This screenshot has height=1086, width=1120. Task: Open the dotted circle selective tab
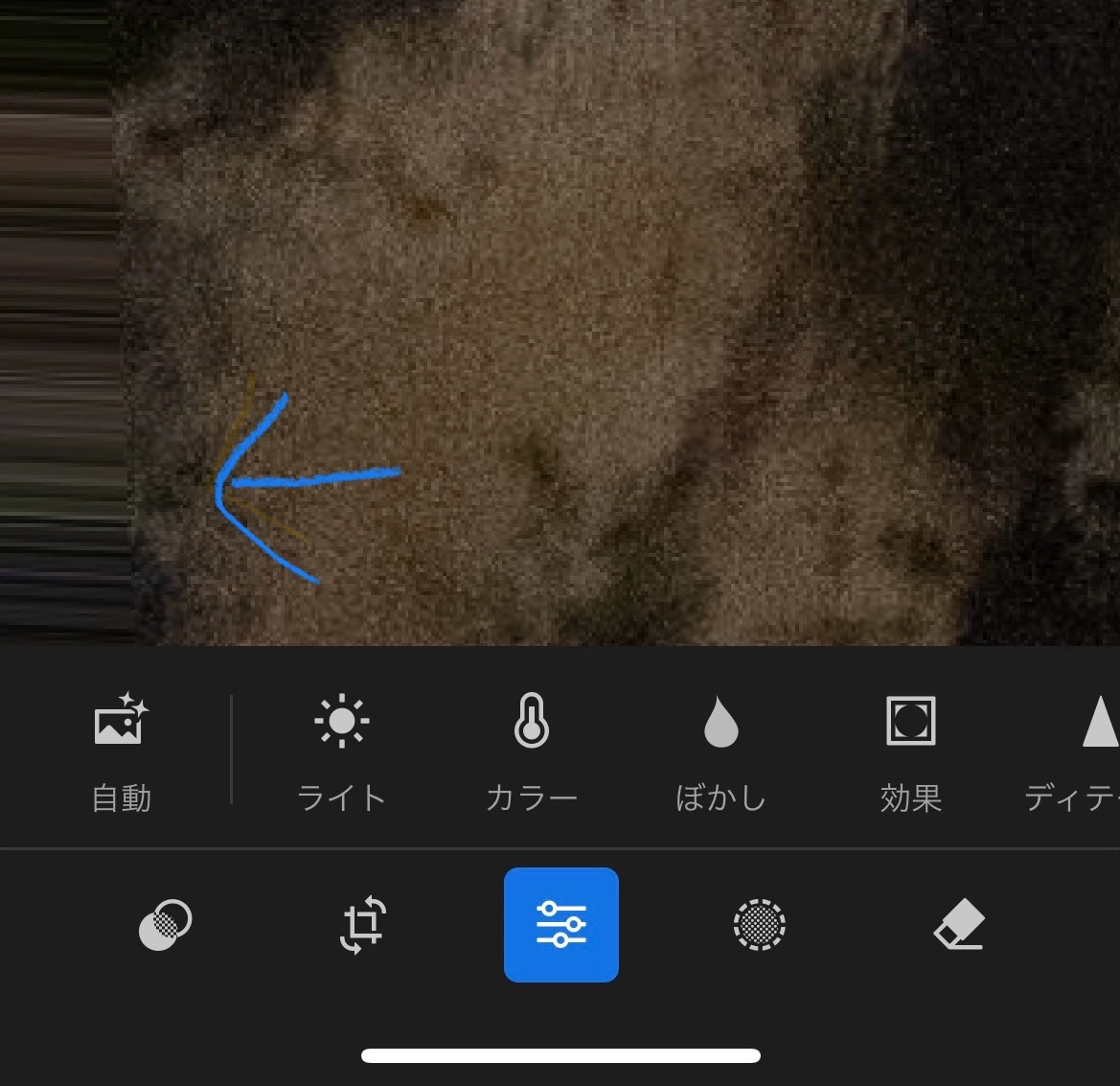[x=759, y=925]
